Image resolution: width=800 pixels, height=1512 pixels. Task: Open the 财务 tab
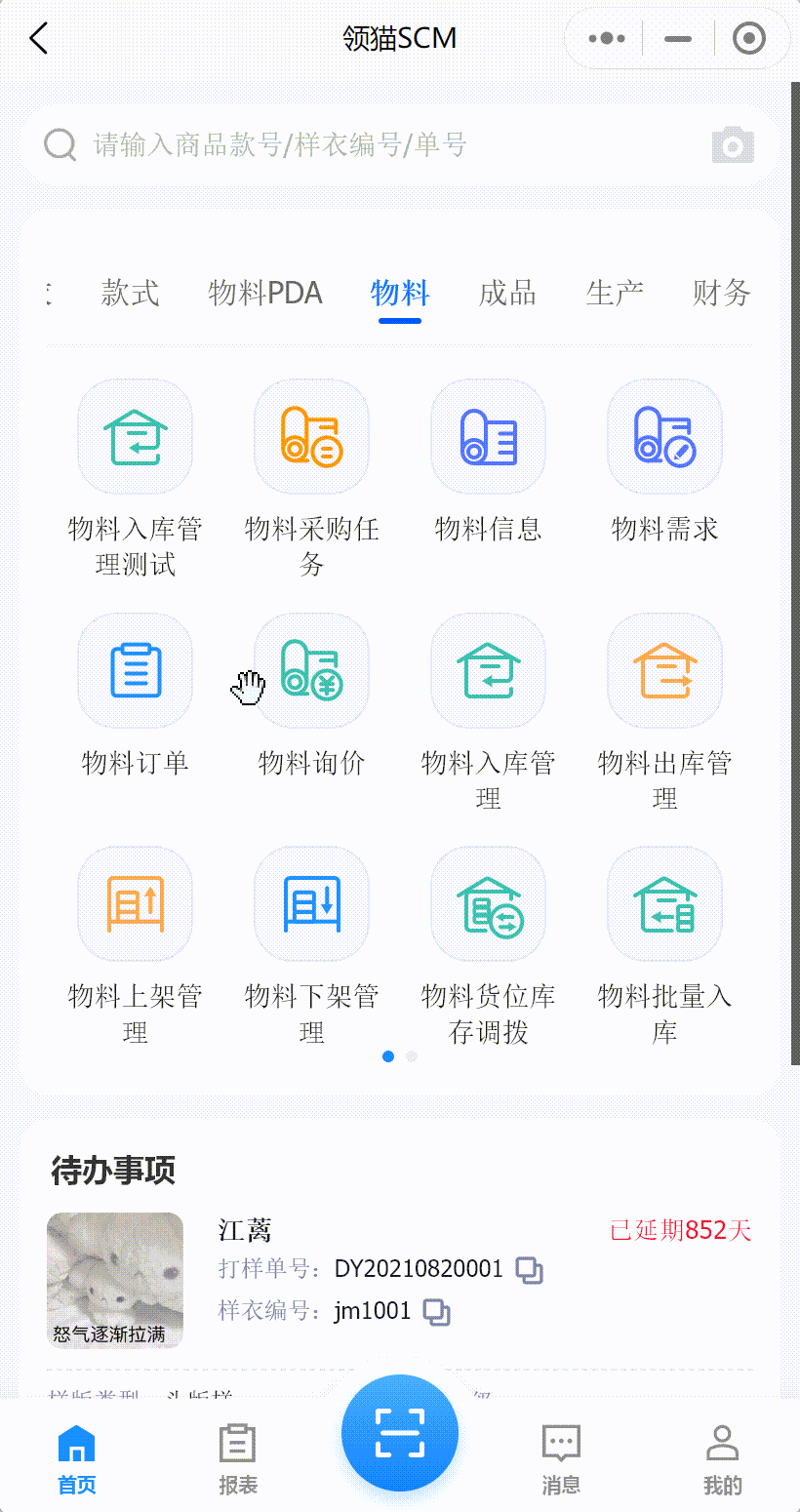721,293
